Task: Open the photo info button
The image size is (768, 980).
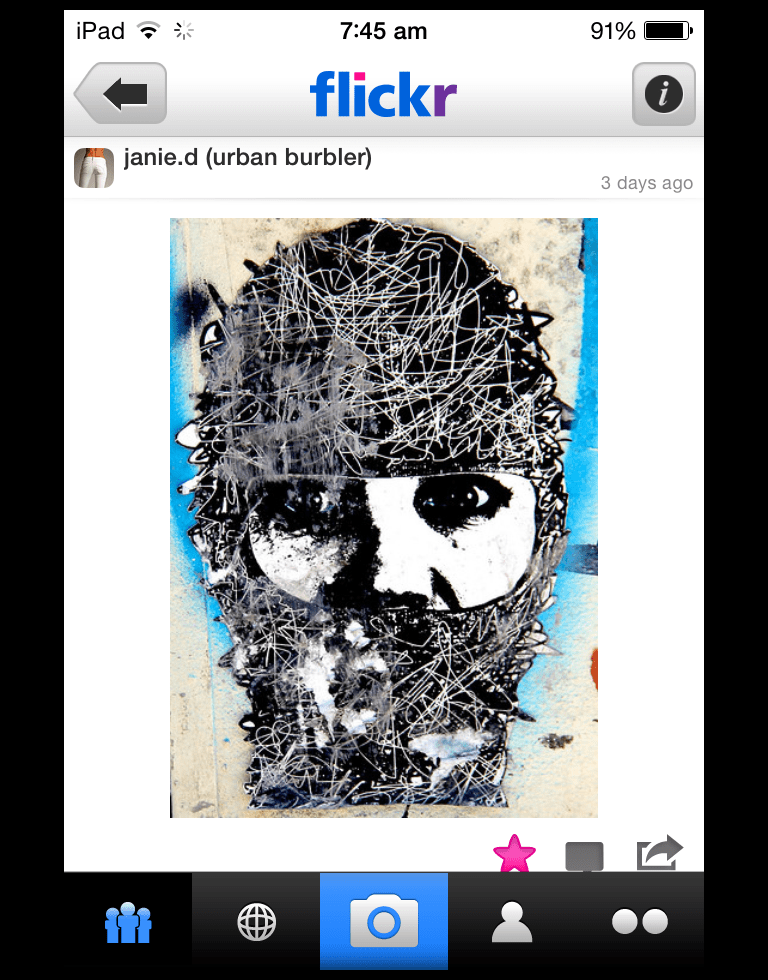Action: (x=663, y=95)
